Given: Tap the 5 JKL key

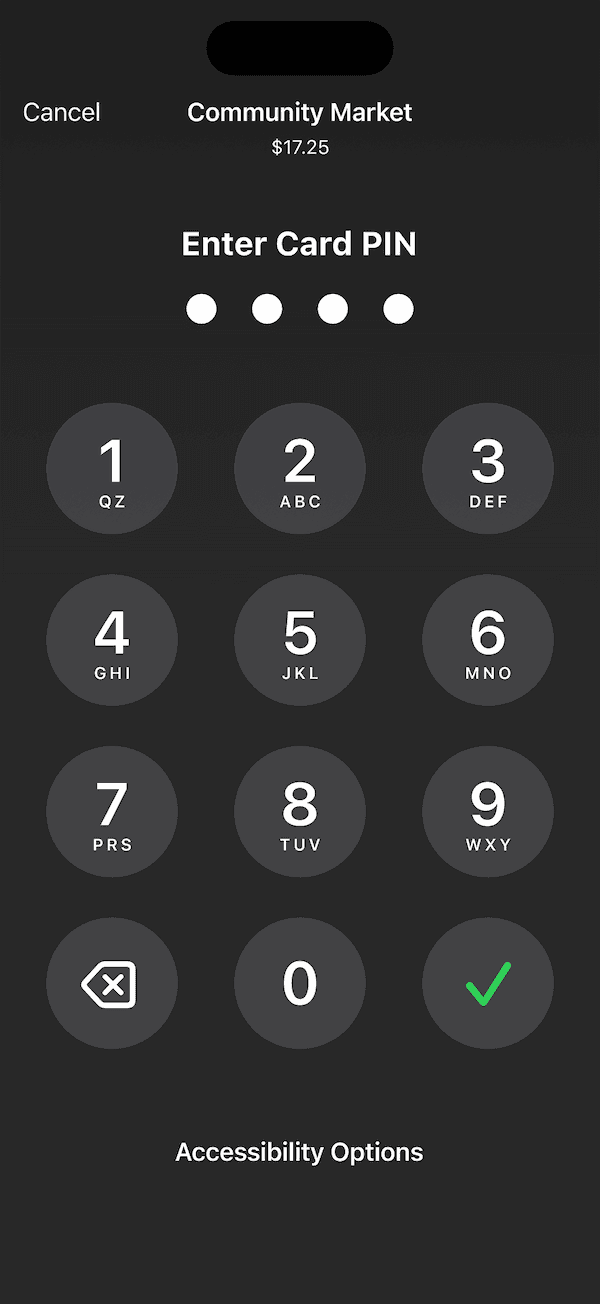Looking at the screenshot, I should tap(300, 640).
